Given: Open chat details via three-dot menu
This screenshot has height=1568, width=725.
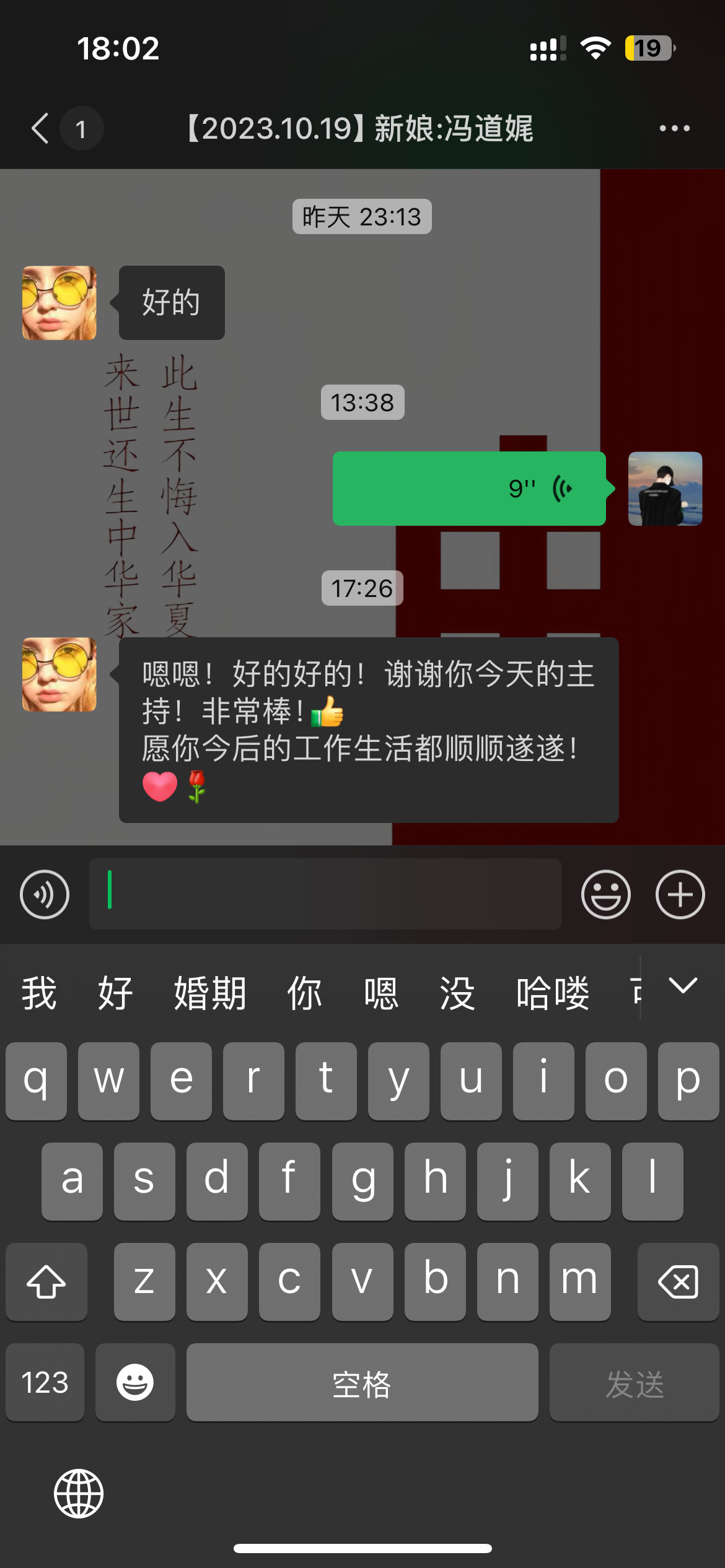Looking at the screenshot, I should [674, 129].
